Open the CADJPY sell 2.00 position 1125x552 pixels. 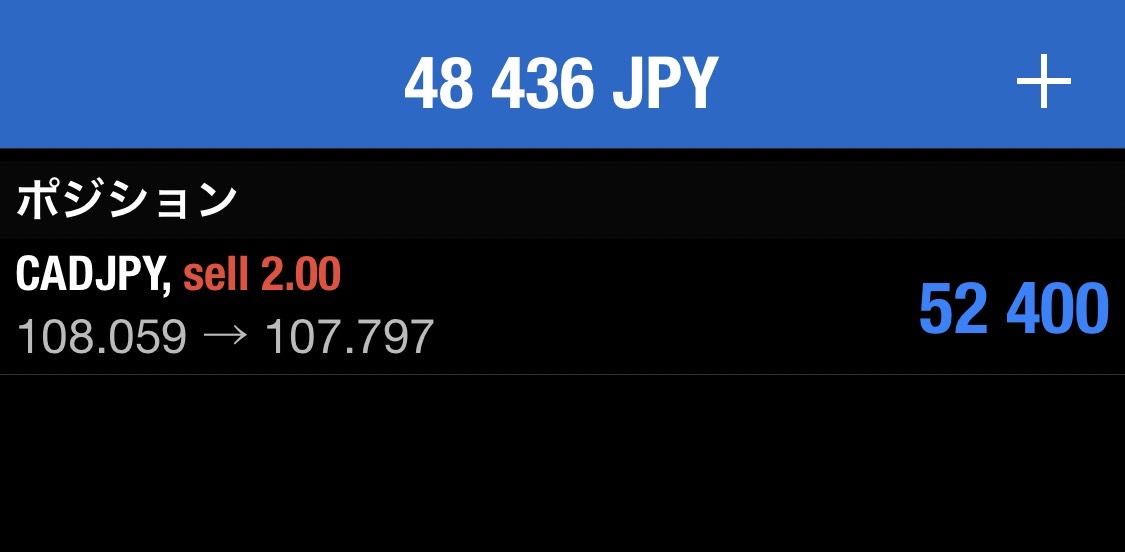tap(562, 307)
